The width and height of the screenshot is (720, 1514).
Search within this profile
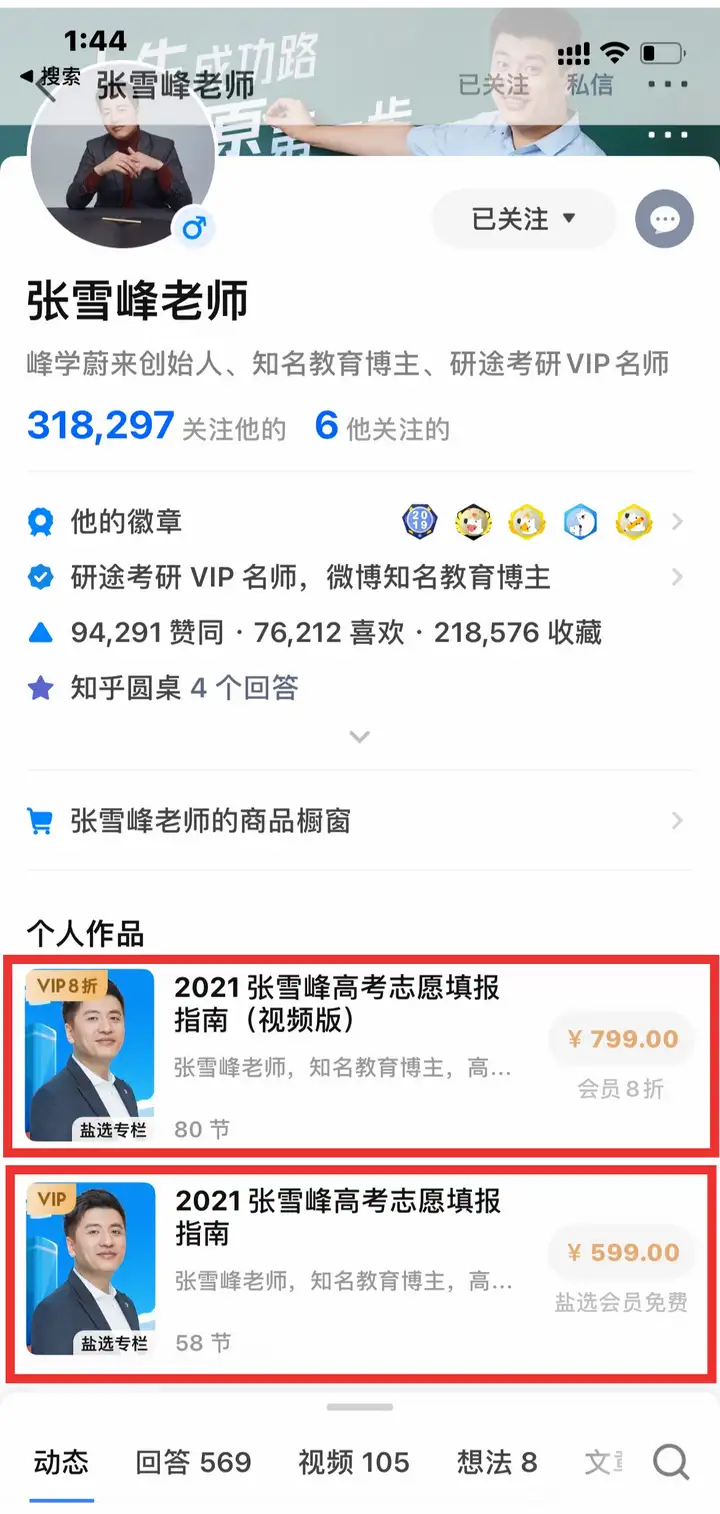(x=671, y=1463)
